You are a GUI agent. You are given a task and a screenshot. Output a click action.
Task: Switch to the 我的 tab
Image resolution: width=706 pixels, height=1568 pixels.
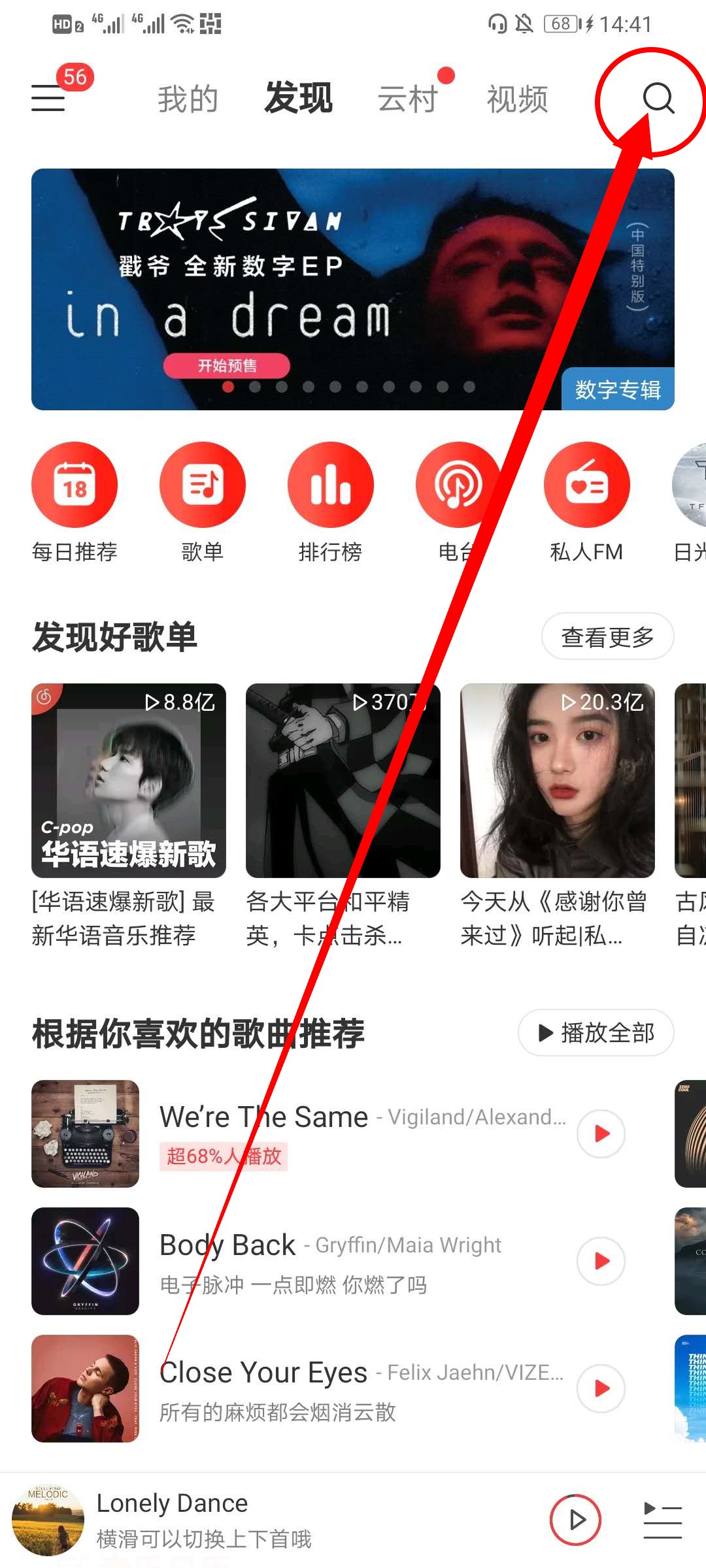[188, 99]
